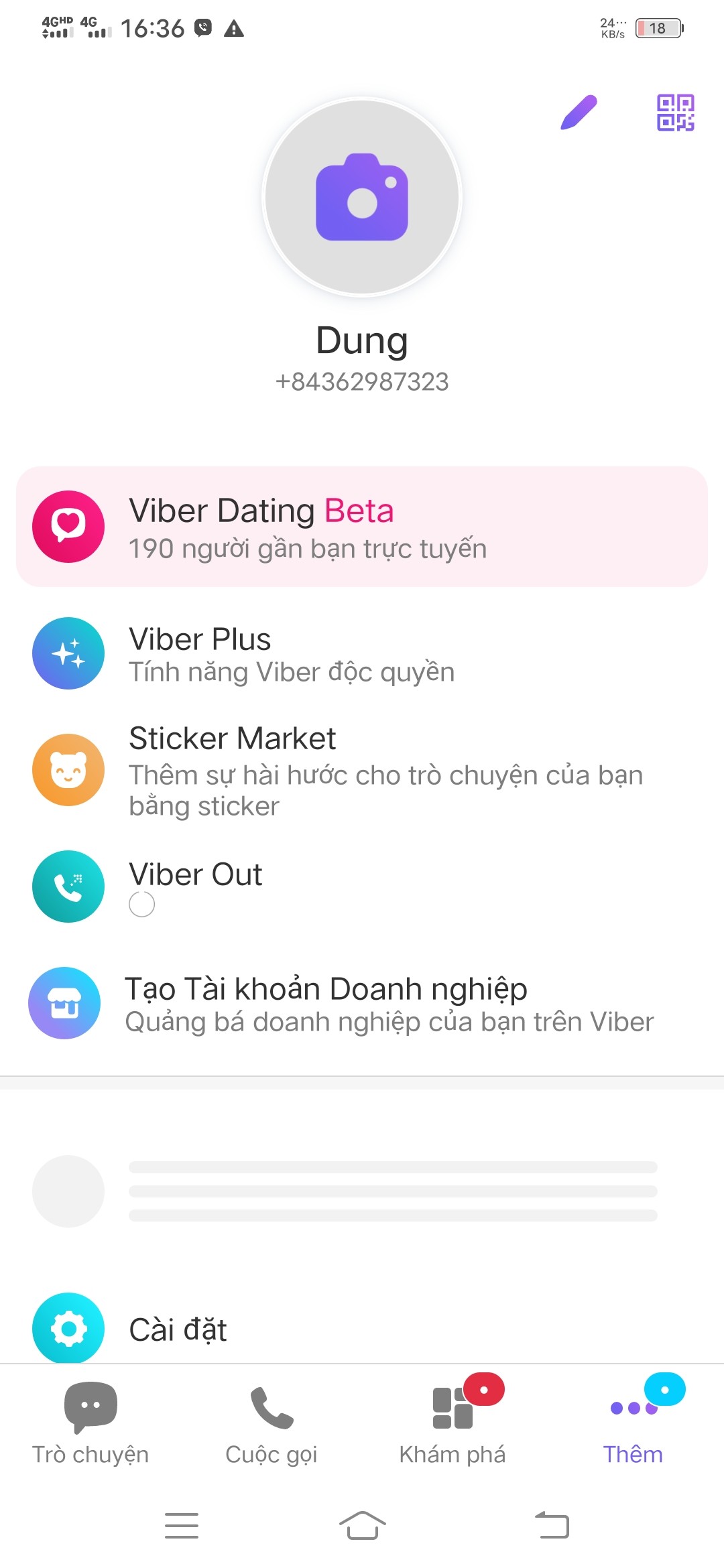Open Sticker Market
724x1568 pixels.
pyautogui.click(x=362, y=770)
